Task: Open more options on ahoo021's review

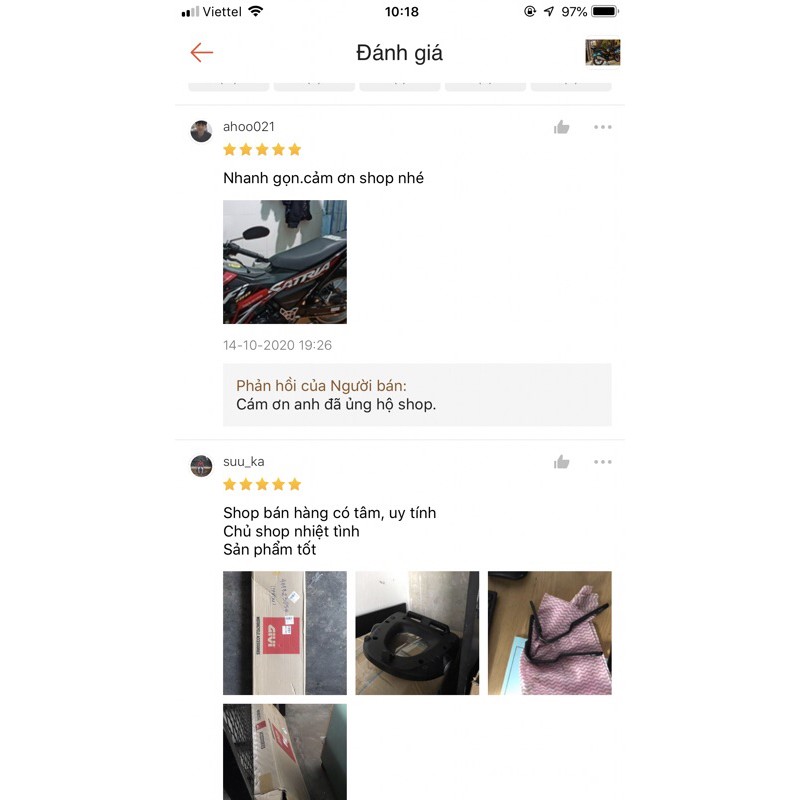Action: (602, 127)
